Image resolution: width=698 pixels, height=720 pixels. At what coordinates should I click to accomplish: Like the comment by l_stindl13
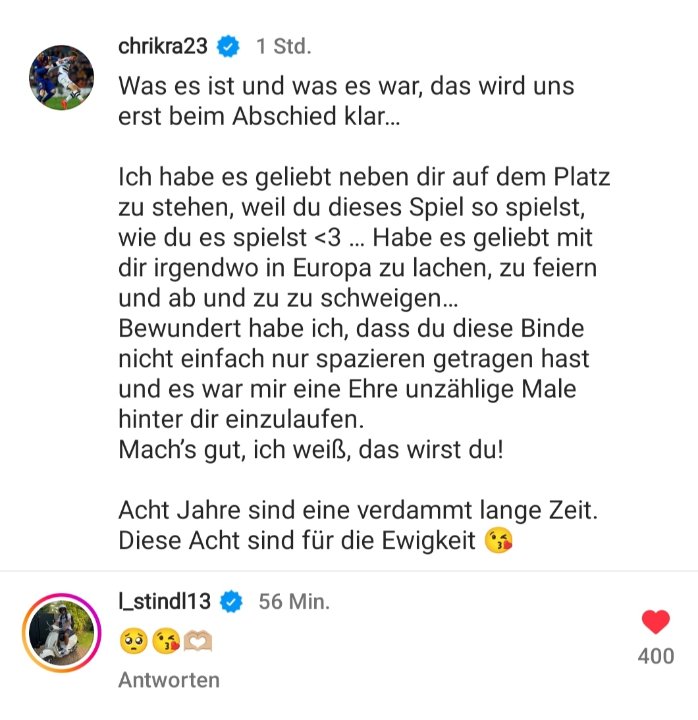655,623
